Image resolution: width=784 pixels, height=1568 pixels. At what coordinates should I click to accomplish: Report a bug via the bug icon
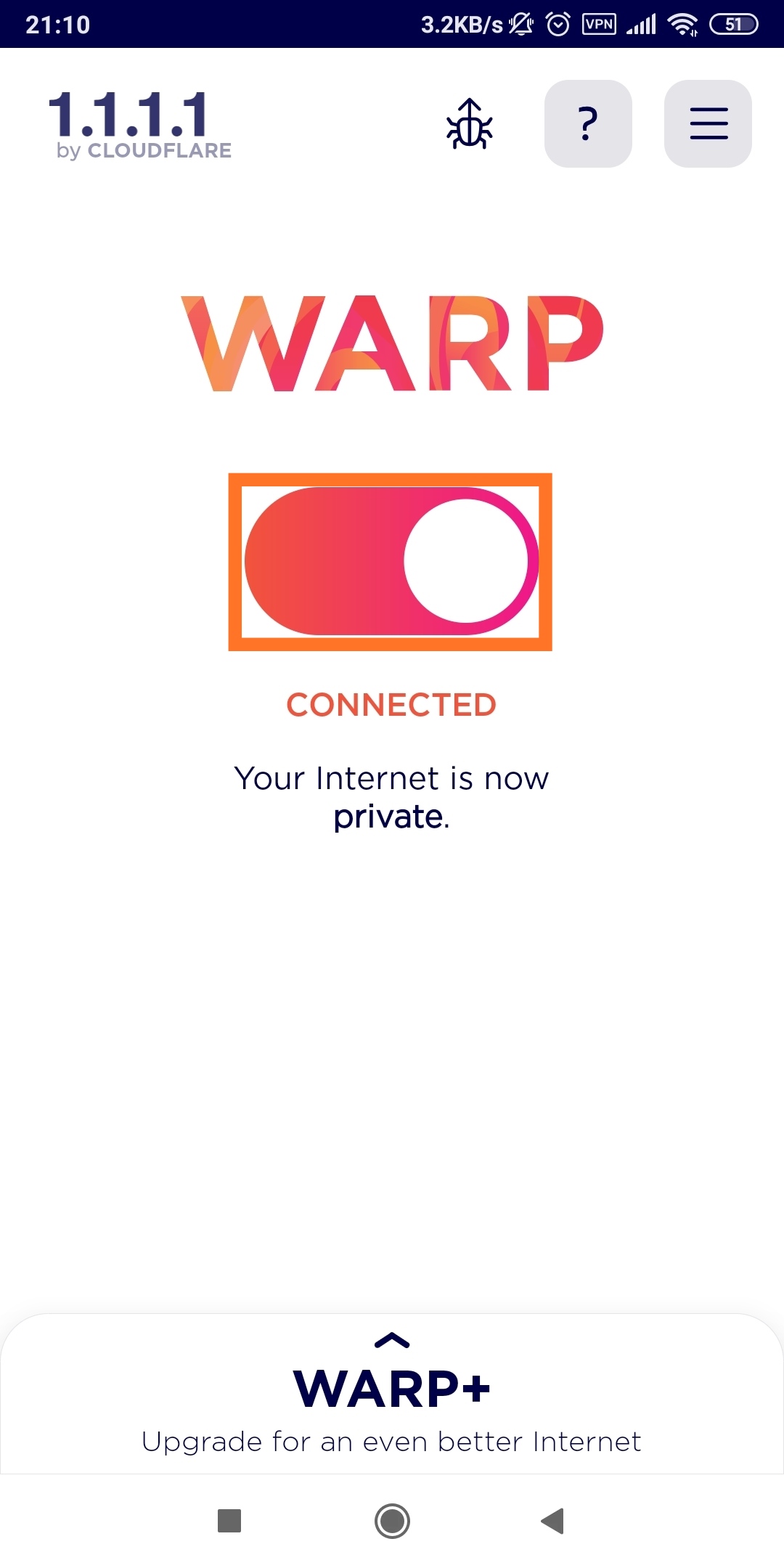(470, 124)
